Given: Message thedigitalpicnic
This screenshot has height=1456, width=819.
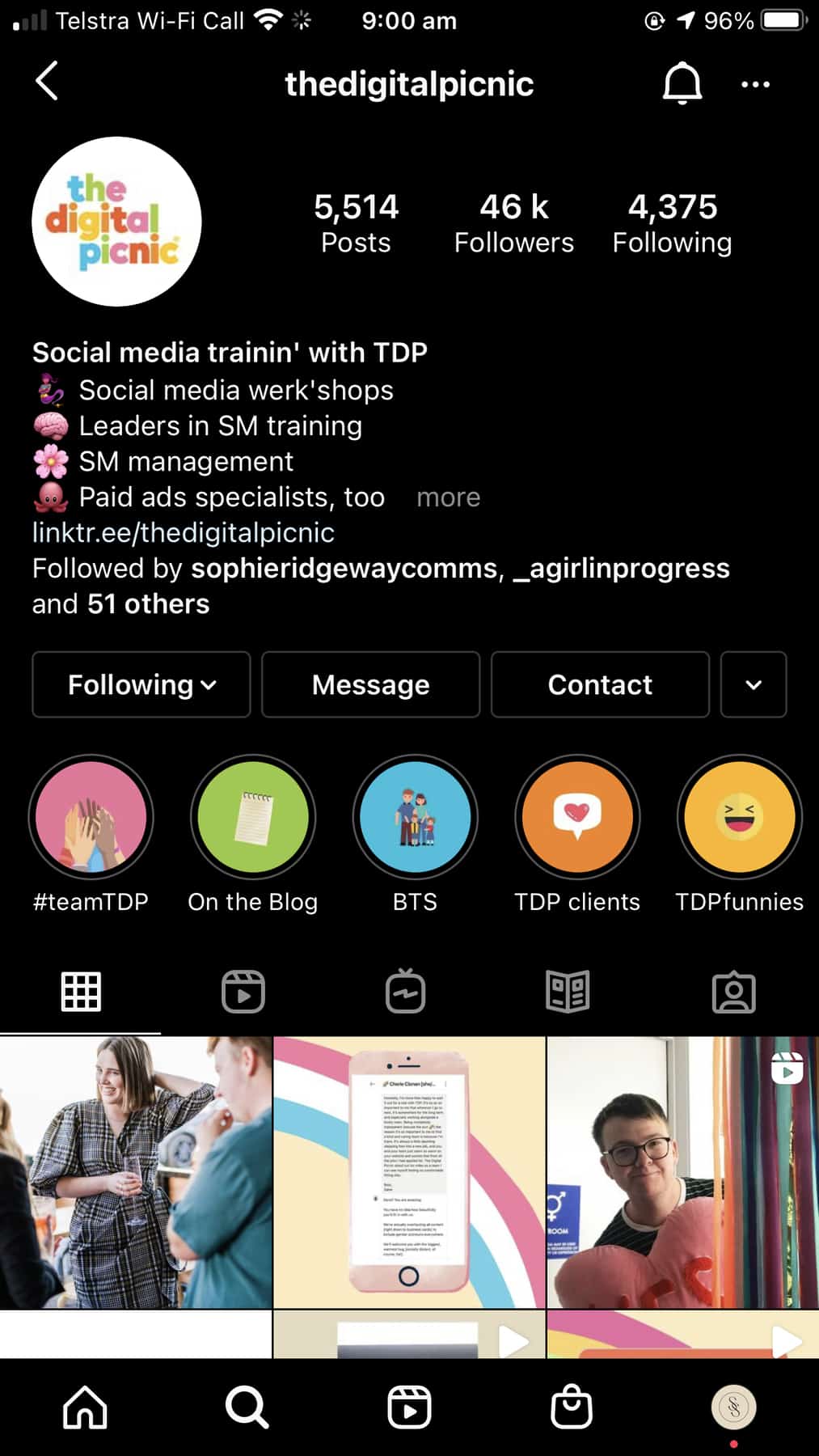Looking at the screenshot, I should (x=370, y=685).
